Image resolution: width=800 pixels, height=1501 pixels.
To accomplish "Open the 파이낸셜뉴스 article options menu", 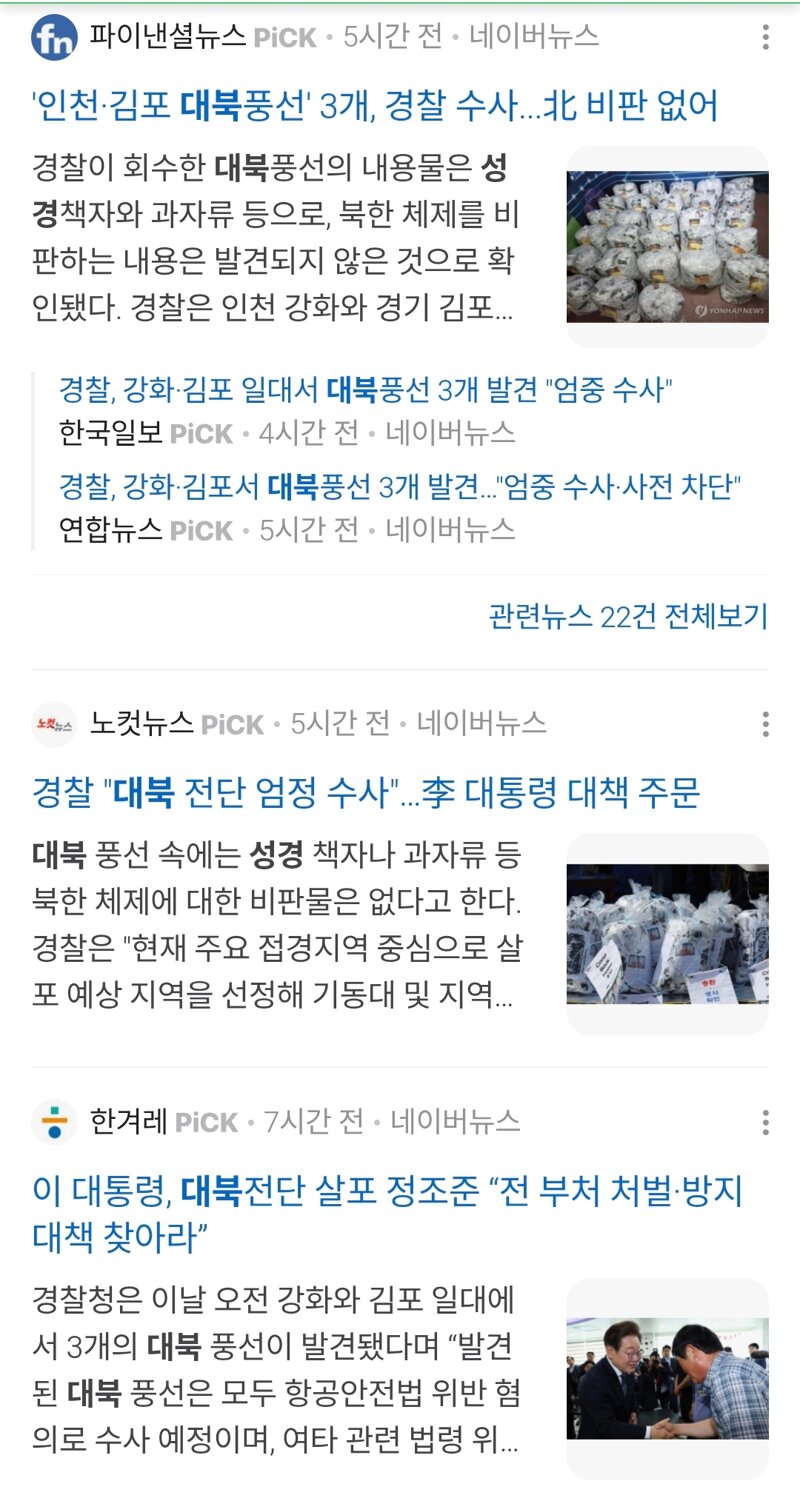I will tap(765, 38).
